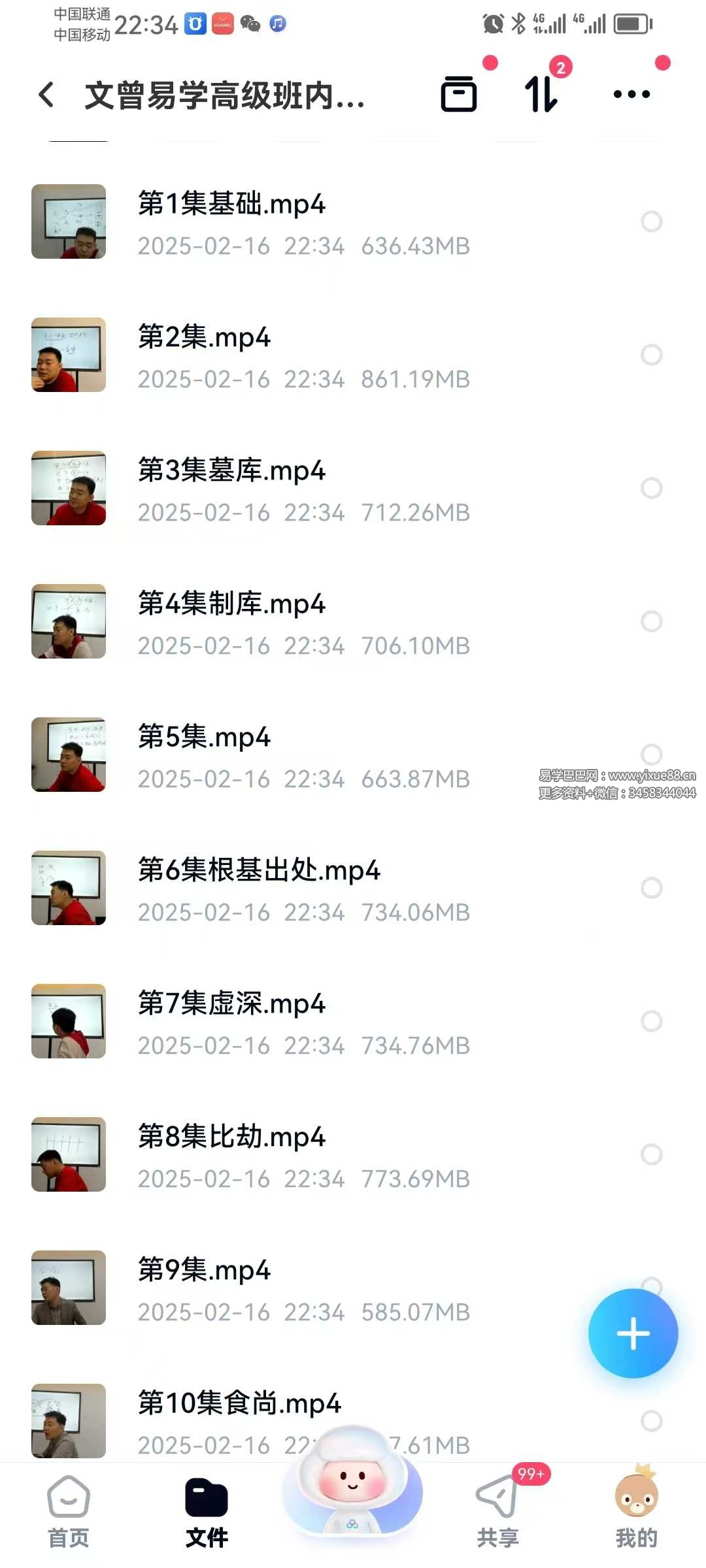Tap the blue plus floating button
Image resolution: width=706 pixels, height=1568 pixels.
[633, 1333]
